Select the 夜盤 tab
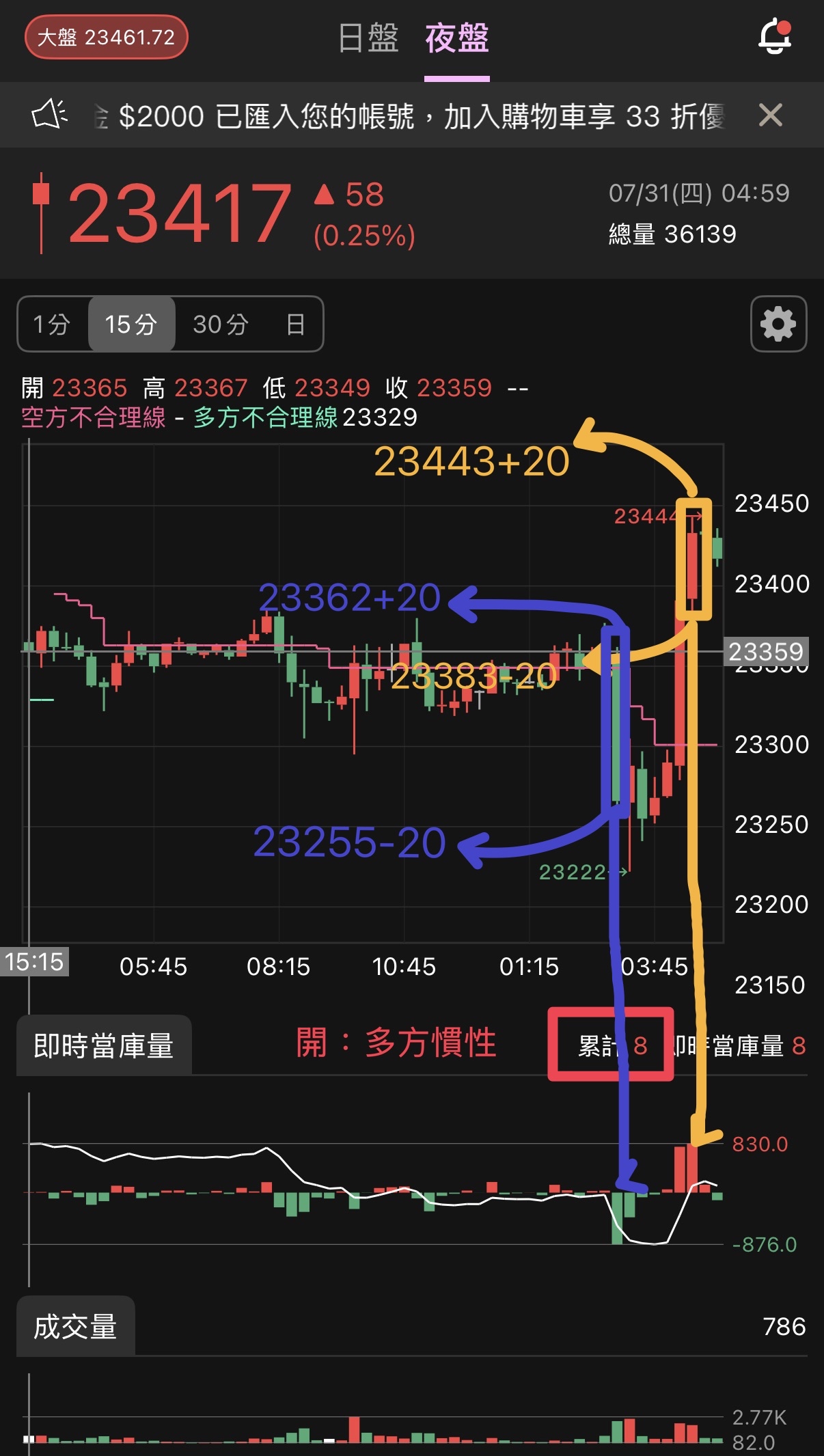 457,38
